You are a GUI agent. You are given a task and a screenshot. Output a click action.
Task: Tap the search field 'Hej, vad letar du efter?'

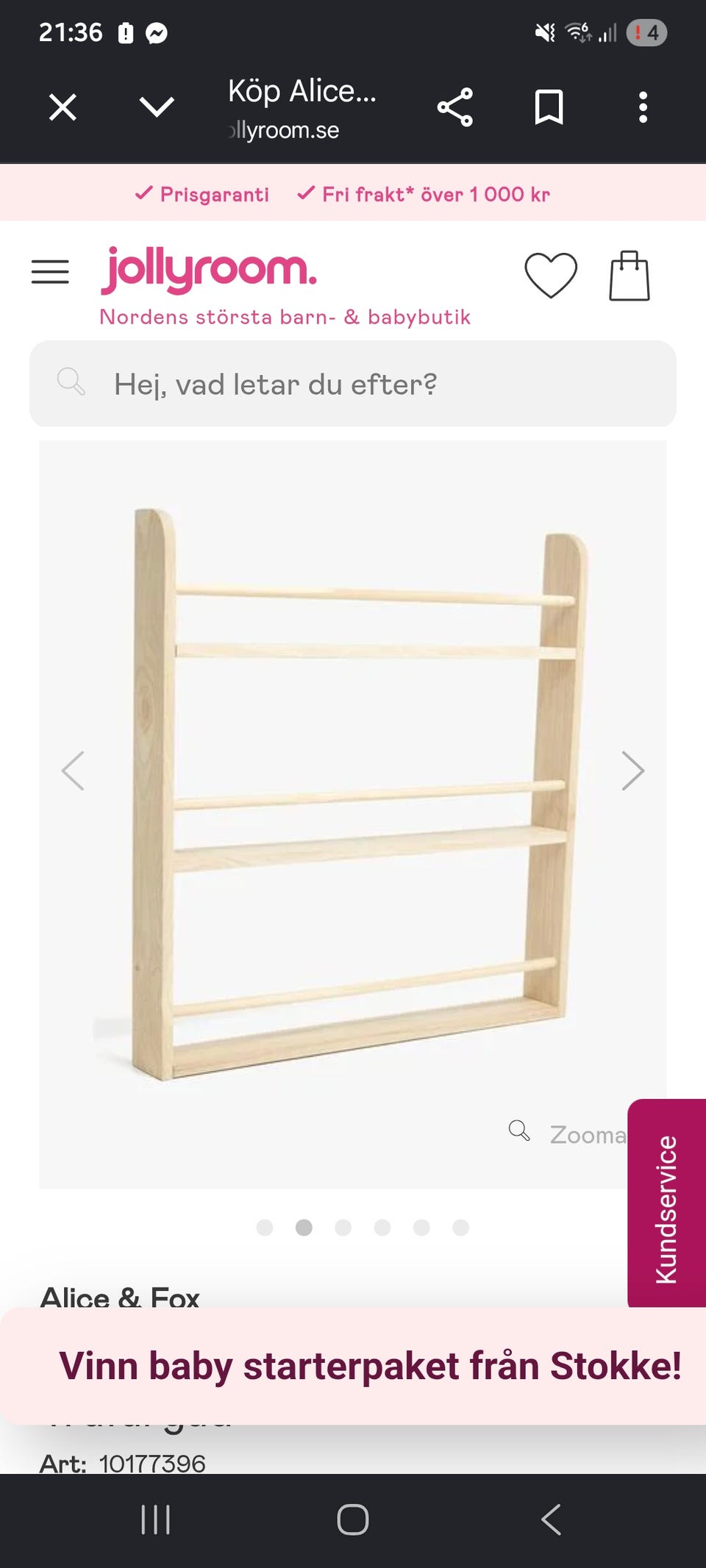(353, 384)
